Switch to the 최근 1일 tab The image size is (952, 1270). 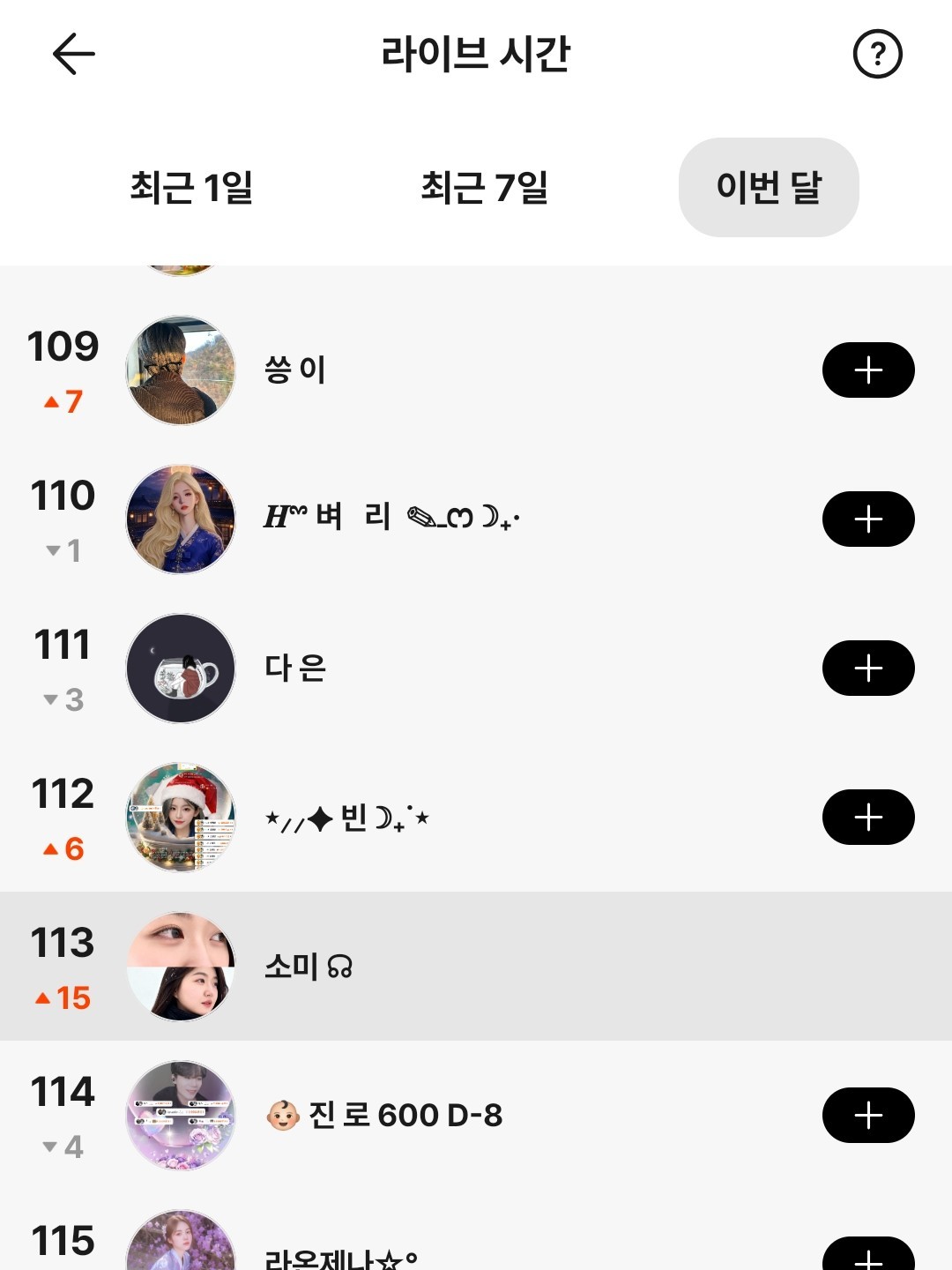pyautogui.click(x=191, y=187)
